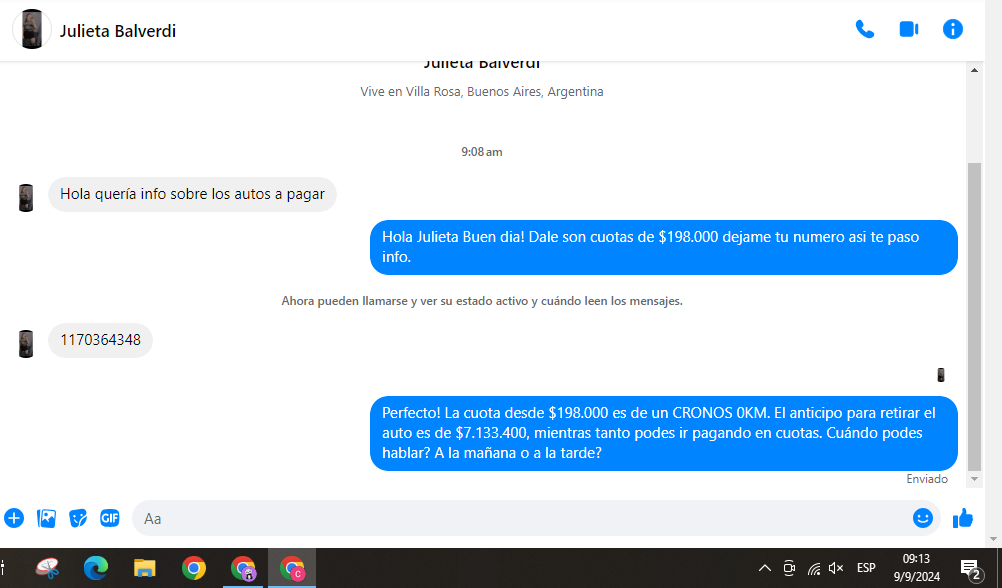Open Microsoft Edge from taskbar
Screen dimensions: 1002x588
click(96, 568)
